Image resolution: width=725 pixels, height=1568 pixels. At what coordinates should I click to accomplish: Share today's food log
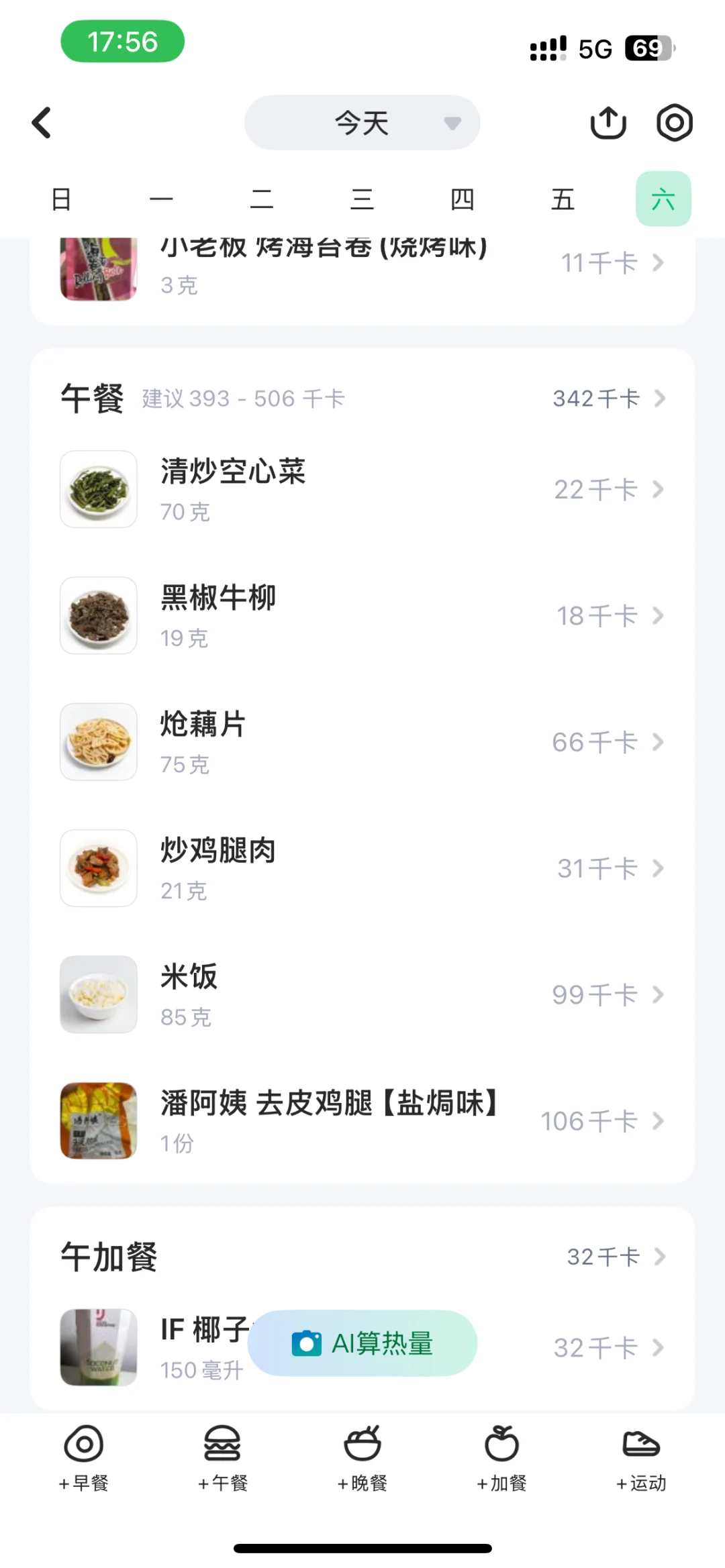click(608, 123)
